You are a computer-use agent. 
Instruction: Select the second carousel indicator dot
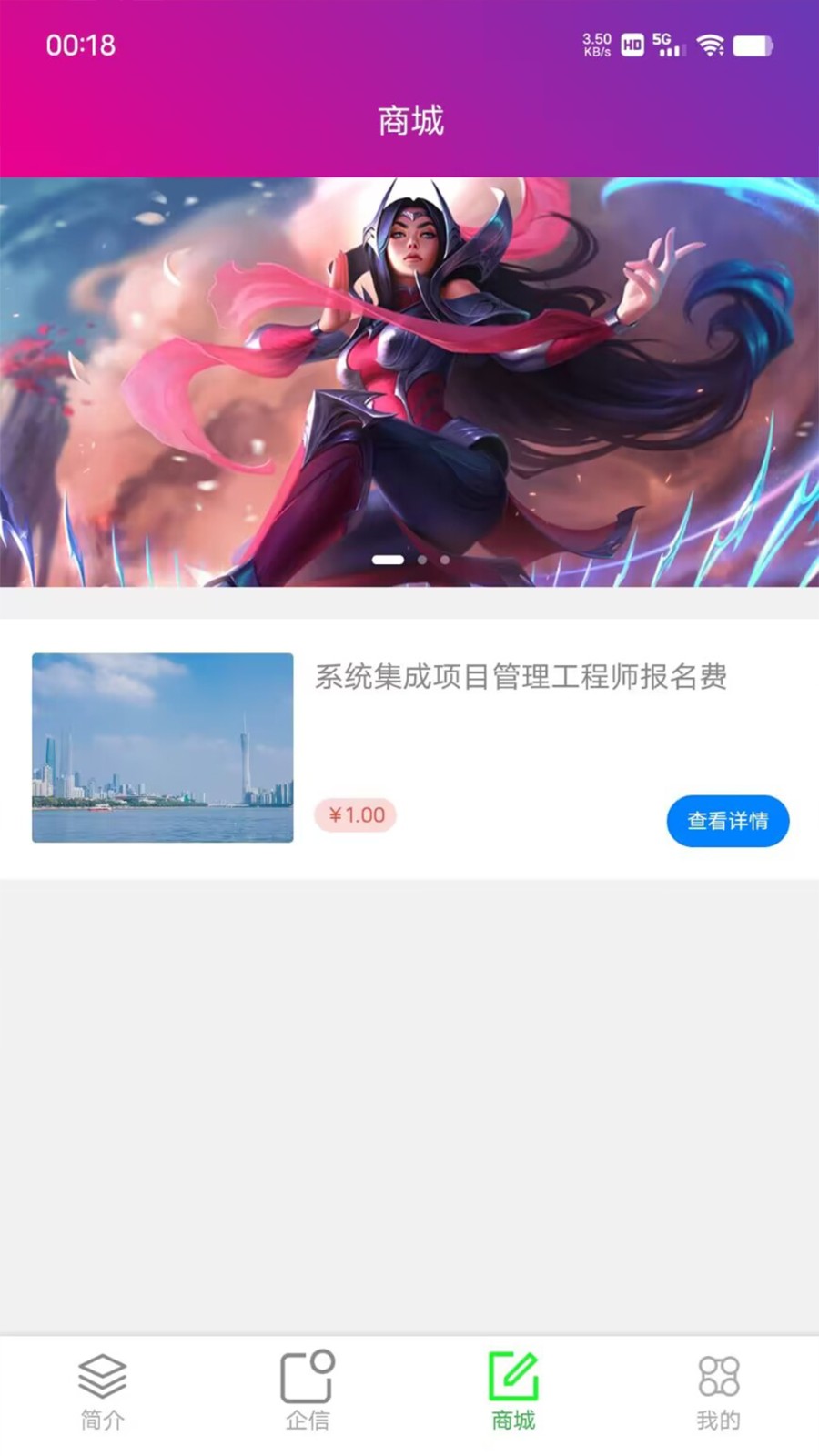421,561
